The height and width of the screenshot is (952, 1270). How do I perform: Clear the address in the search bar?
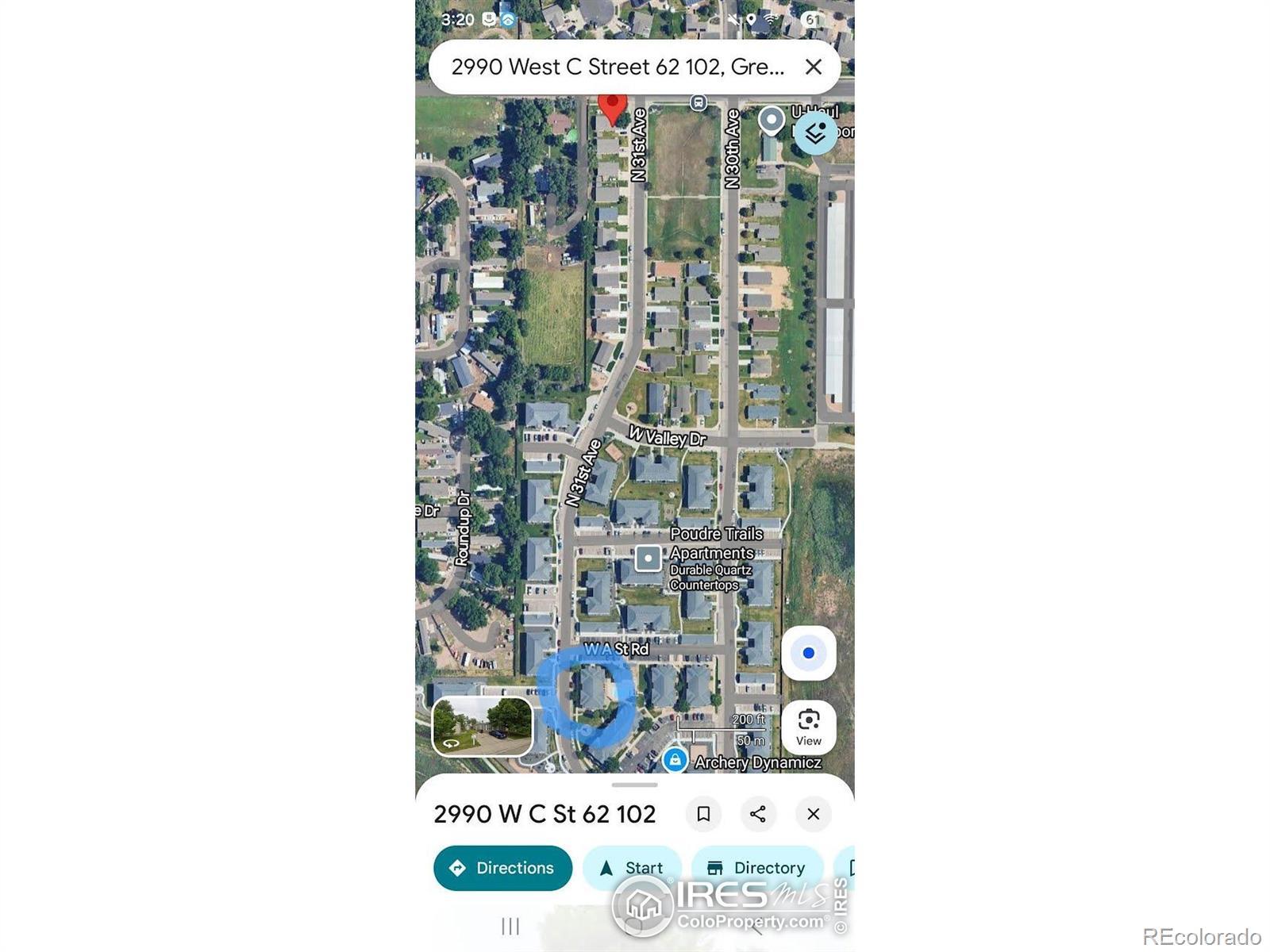[813, 67]
